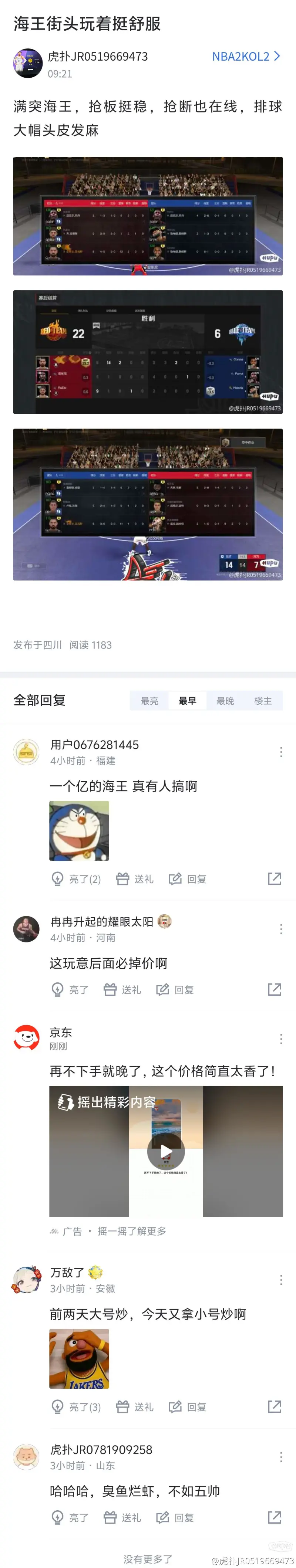This screenshot has width=296, height=1568.
Task: Reply to 用户0676281445's comment
Action: pos(188,879)
